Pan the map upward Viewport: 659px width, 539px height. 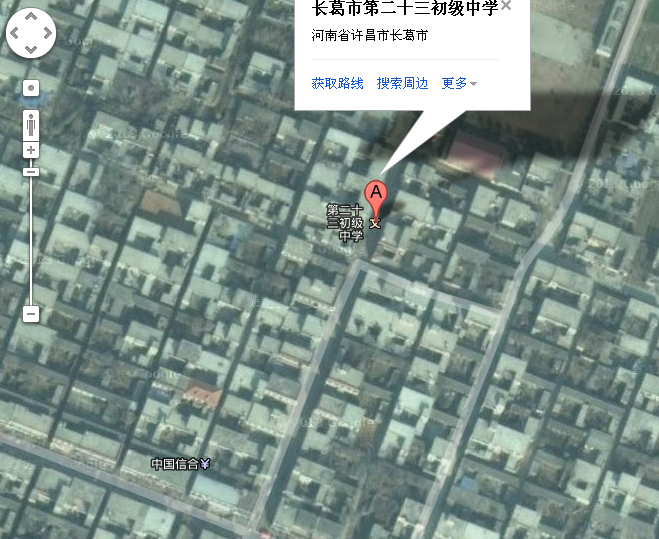click(31, 18)
